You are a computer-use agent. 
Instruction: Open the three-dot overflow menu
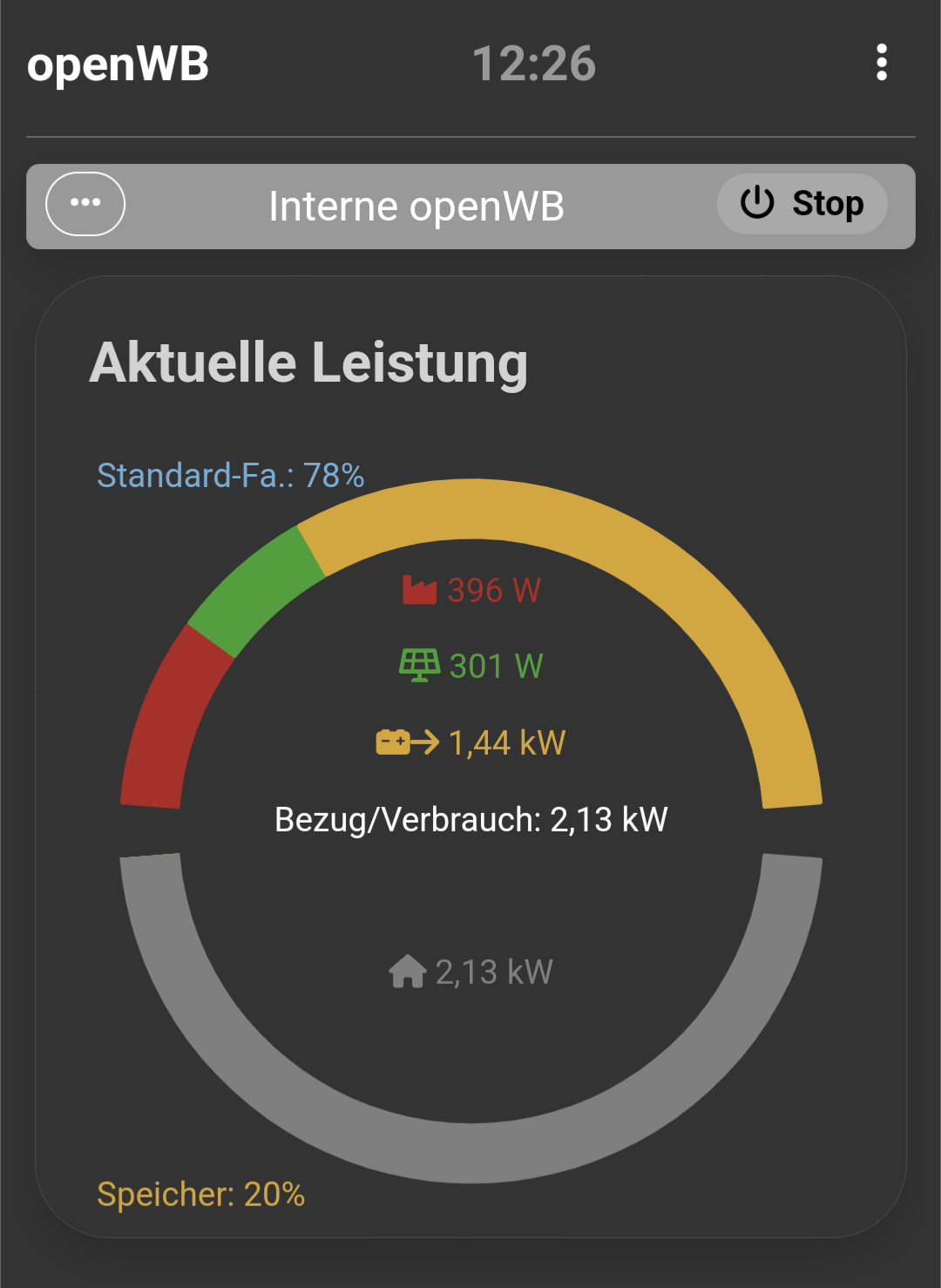(x=881, y=63)
